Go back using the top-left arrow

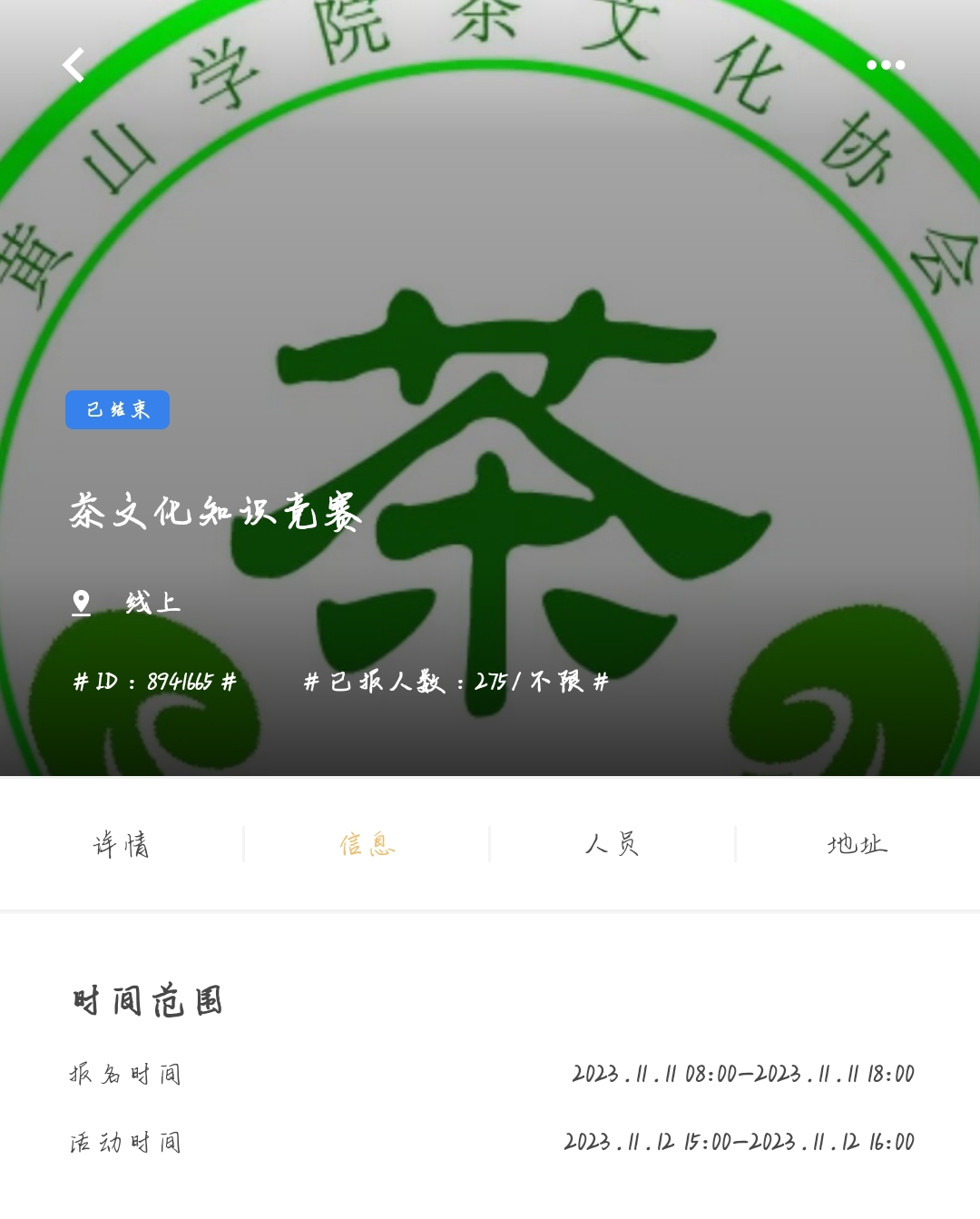pos(73,65)
